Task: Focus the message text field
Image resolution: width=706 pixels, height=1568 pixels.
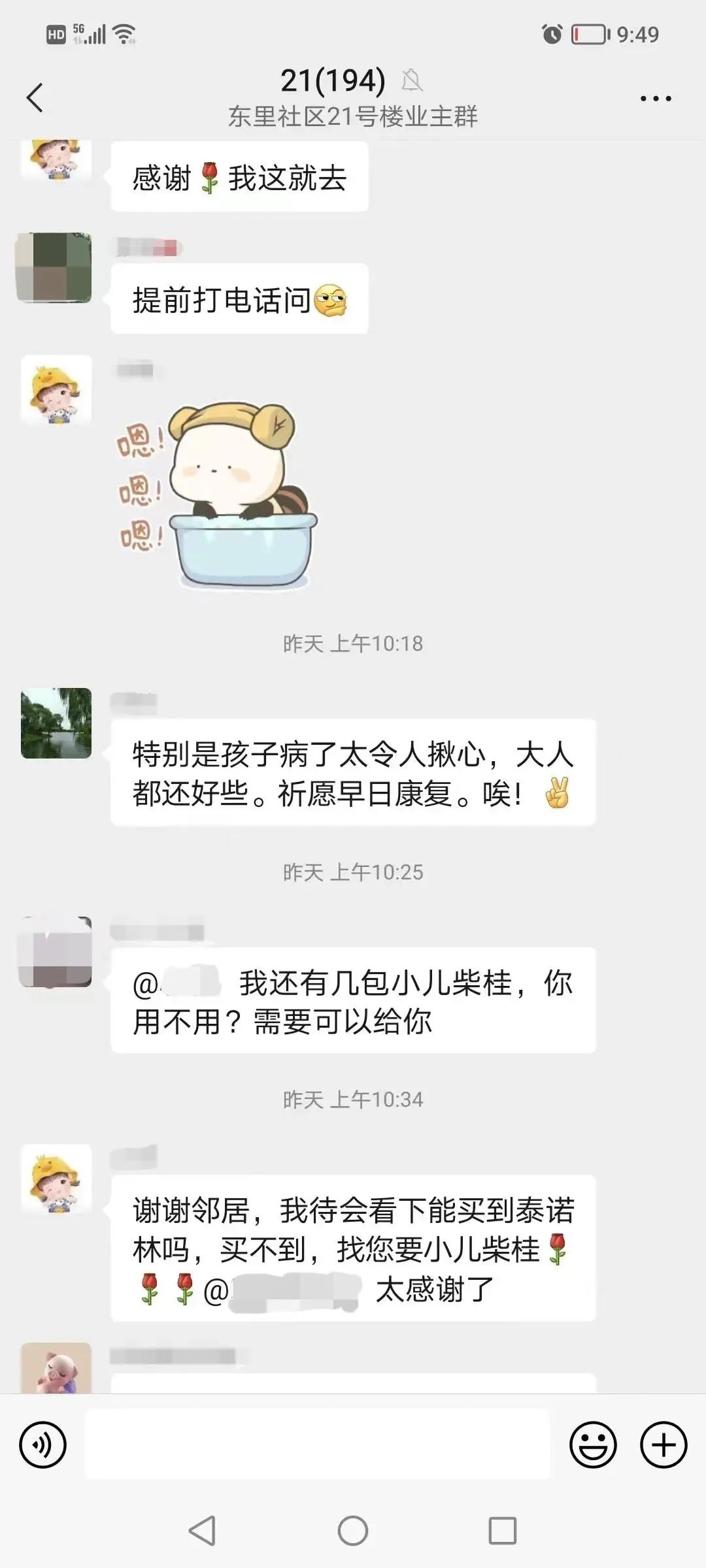Action: coord(317,1445)
